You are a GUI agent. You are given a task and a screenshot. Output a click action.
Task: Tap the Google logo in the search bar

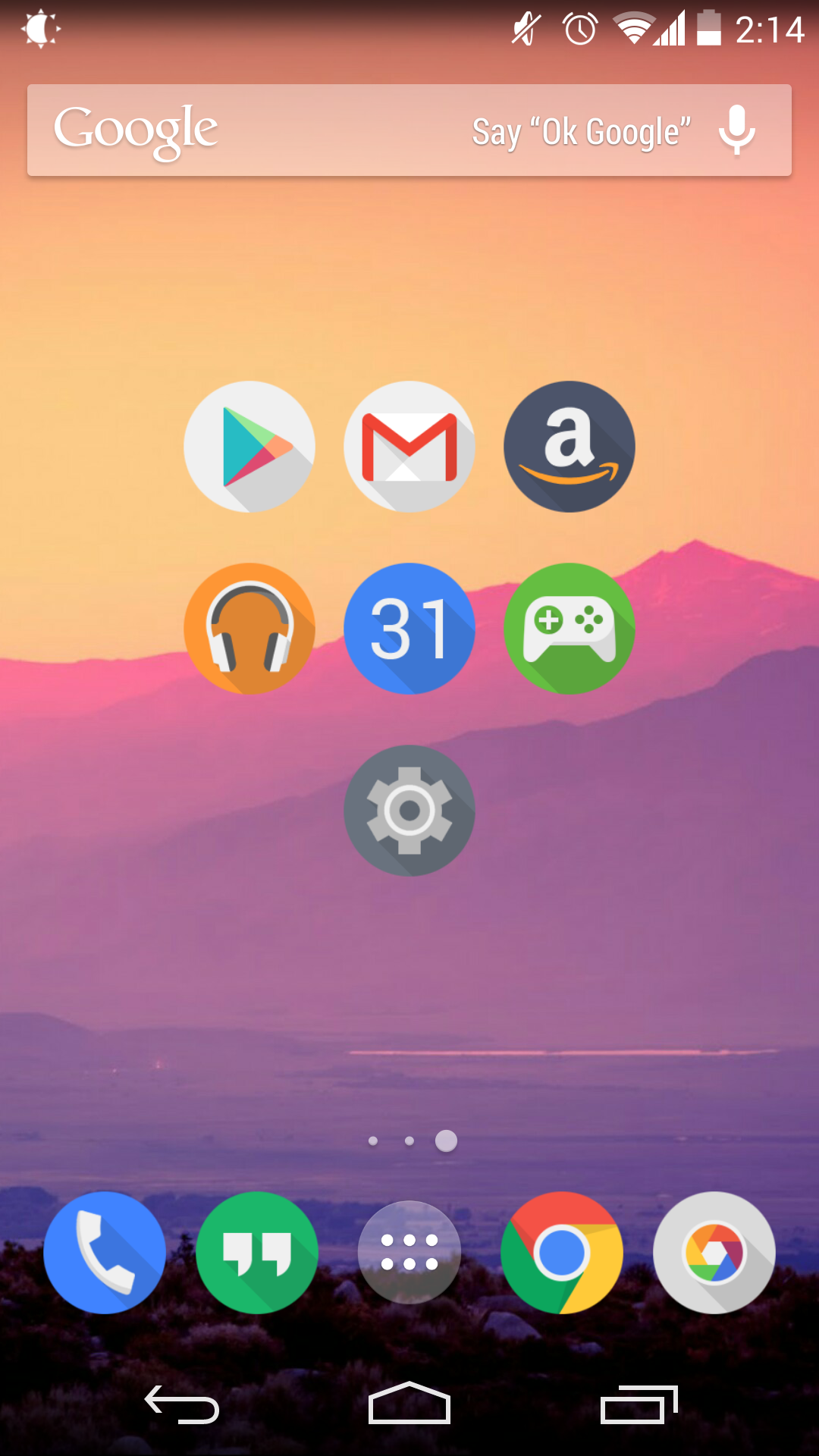(x=135, y=130)
